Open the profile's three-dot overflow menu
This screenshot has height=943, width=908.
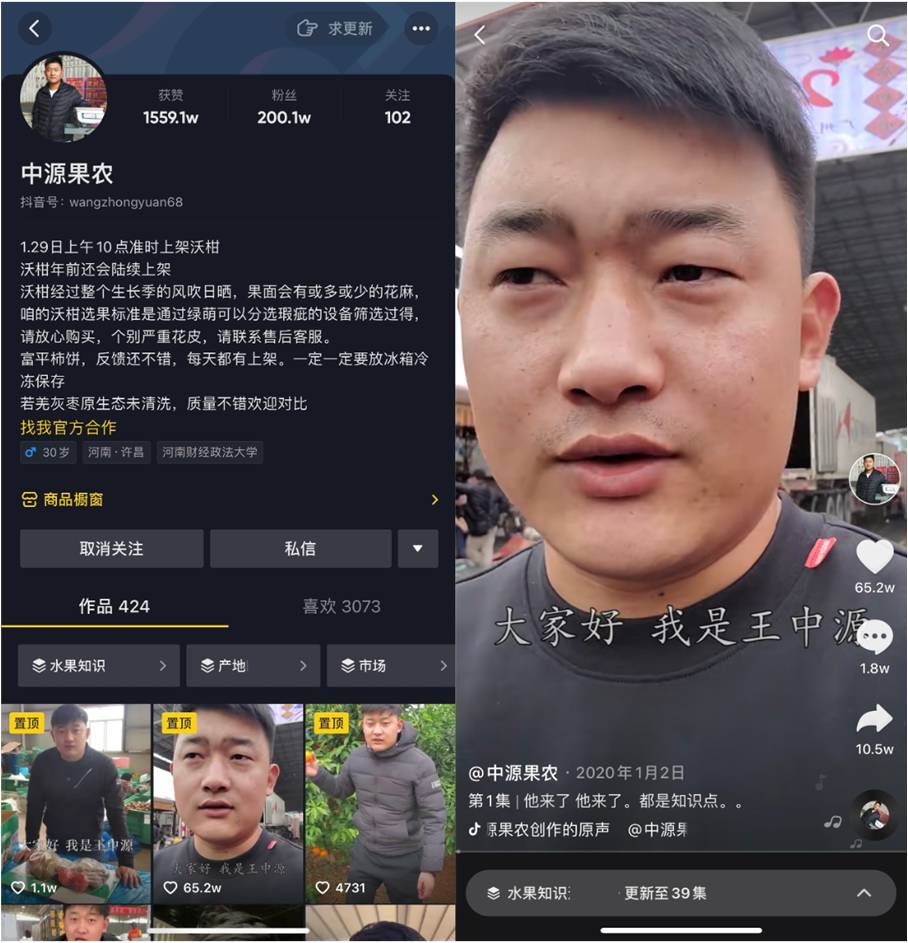tap(420, 28)
